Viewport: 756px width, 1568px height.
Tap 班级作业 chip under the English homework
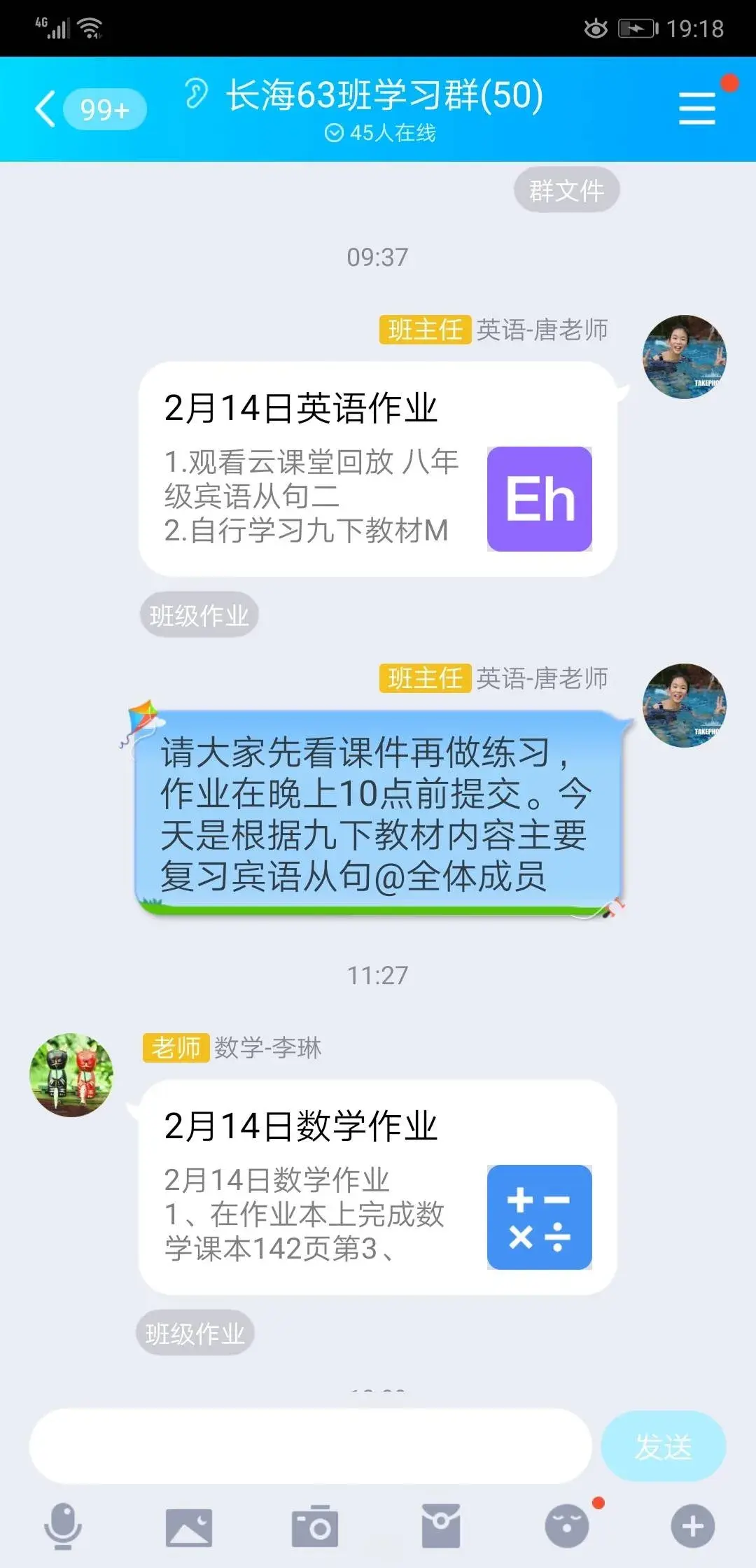199,616
